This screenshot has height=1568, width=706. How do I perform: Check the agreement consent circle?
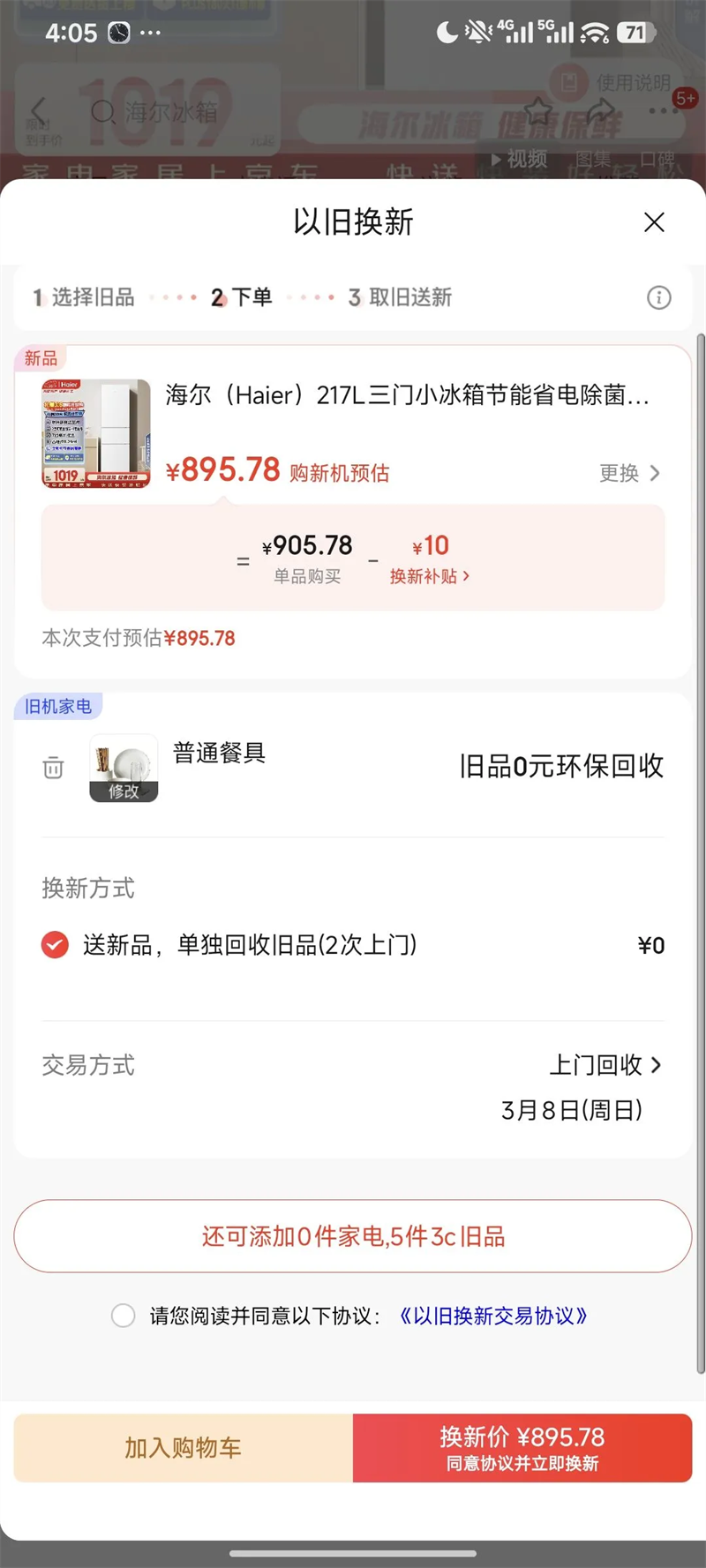click(124, 1316)
